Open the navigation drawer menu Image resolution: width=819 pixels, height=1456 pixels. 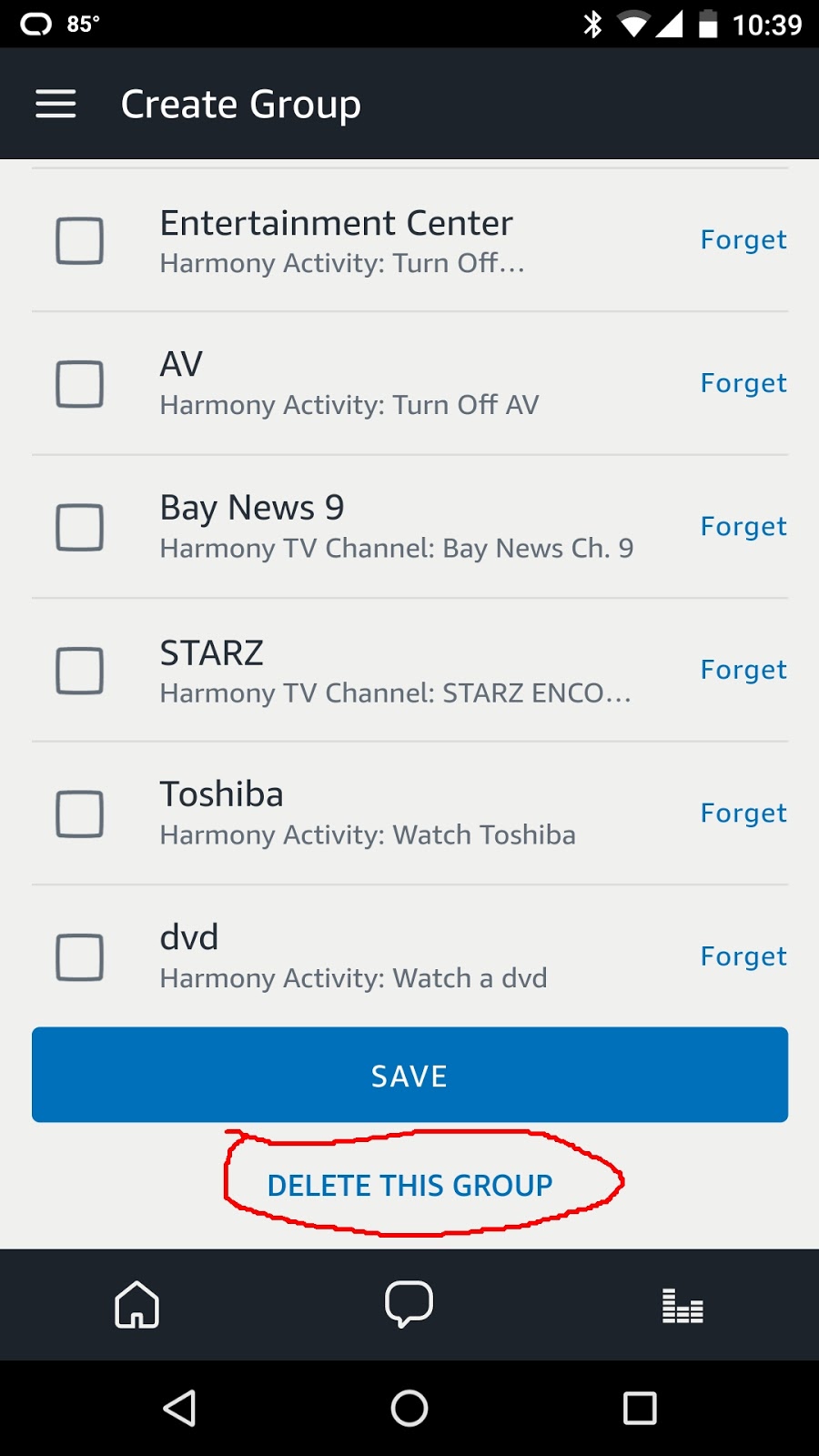(56, 103)
